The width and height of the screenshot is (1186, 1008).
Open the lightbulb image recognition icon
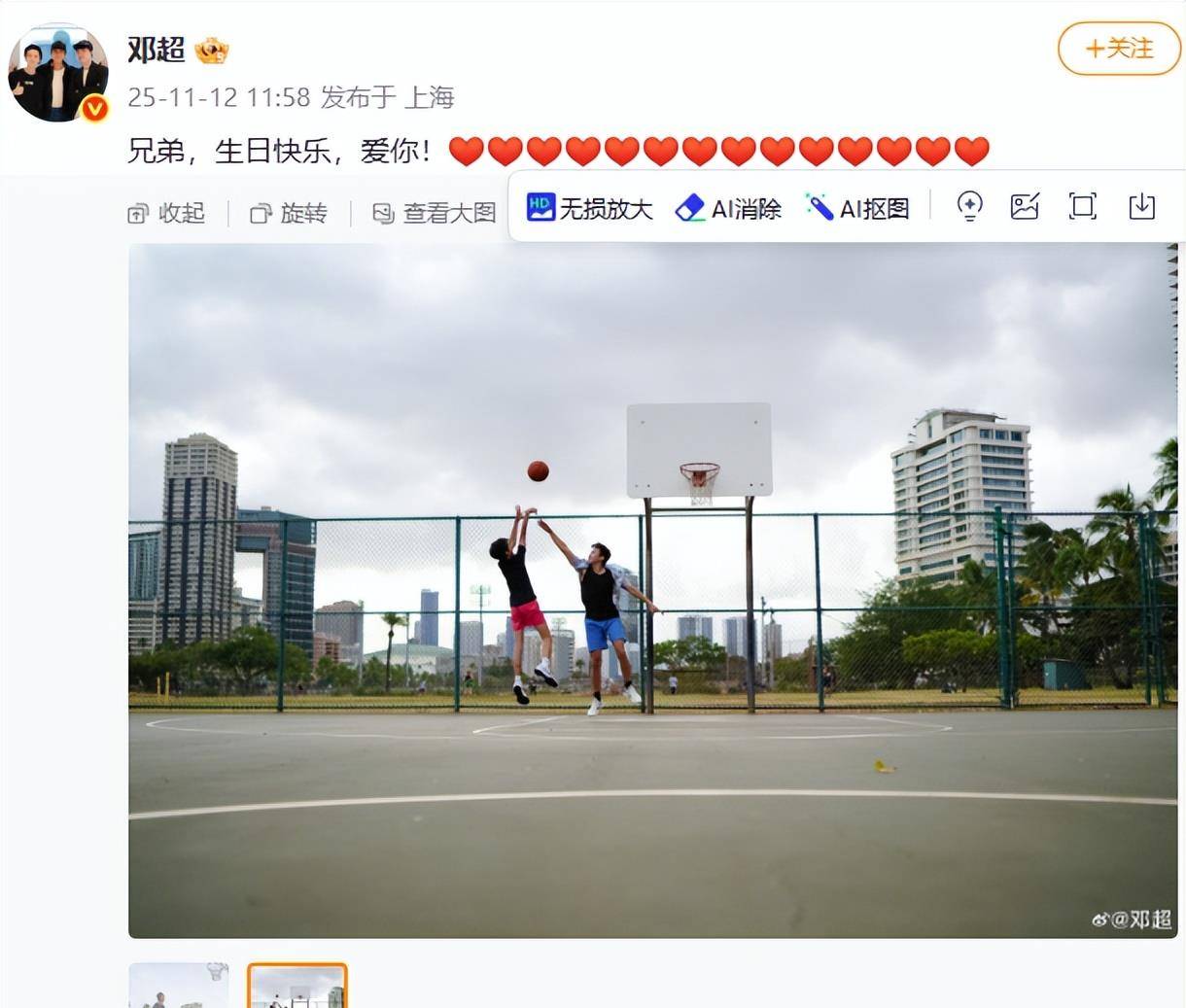[x=969, y=206]
